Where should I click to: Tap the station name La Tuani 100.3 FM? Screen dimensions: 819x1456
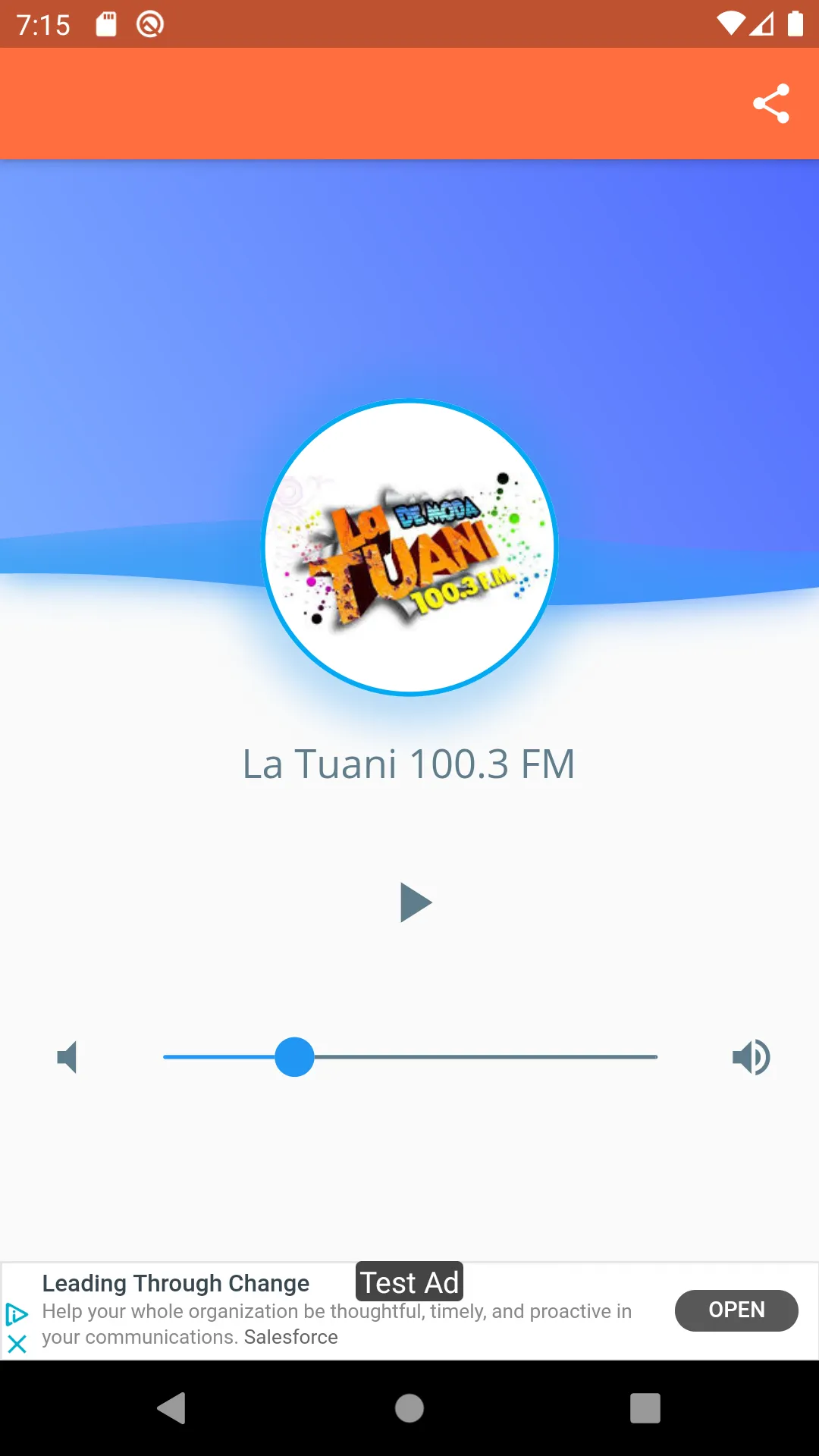[409, 764]
